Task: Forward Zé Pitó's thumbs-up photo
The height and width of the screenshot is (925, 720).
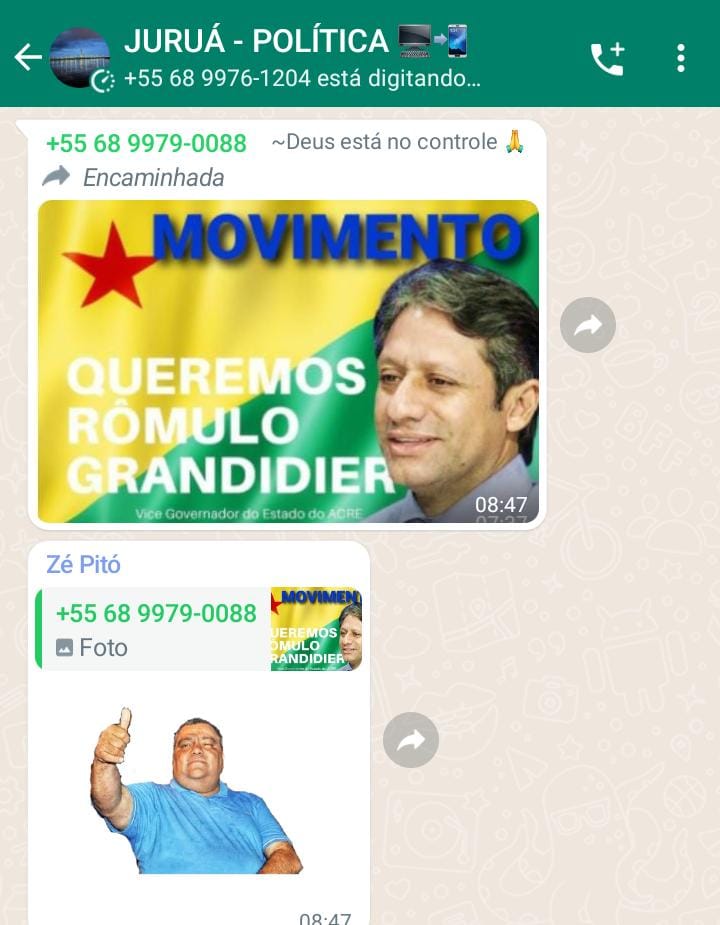Action: [x=411, y=740]
